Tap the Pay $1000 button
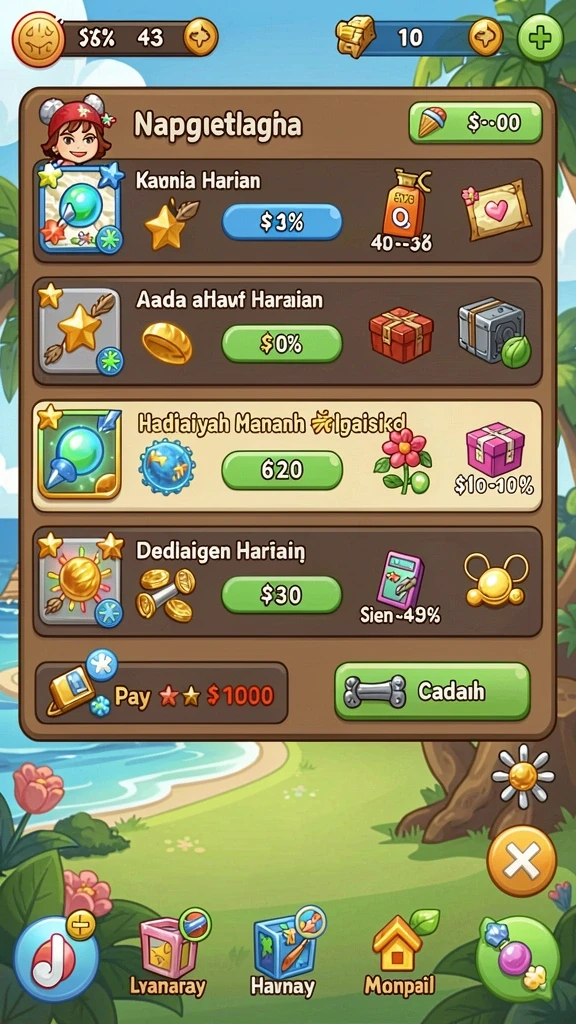Image resolution: width=576 pixels, height=1024 pixels. pyautogui.click(x=161, y=693)
